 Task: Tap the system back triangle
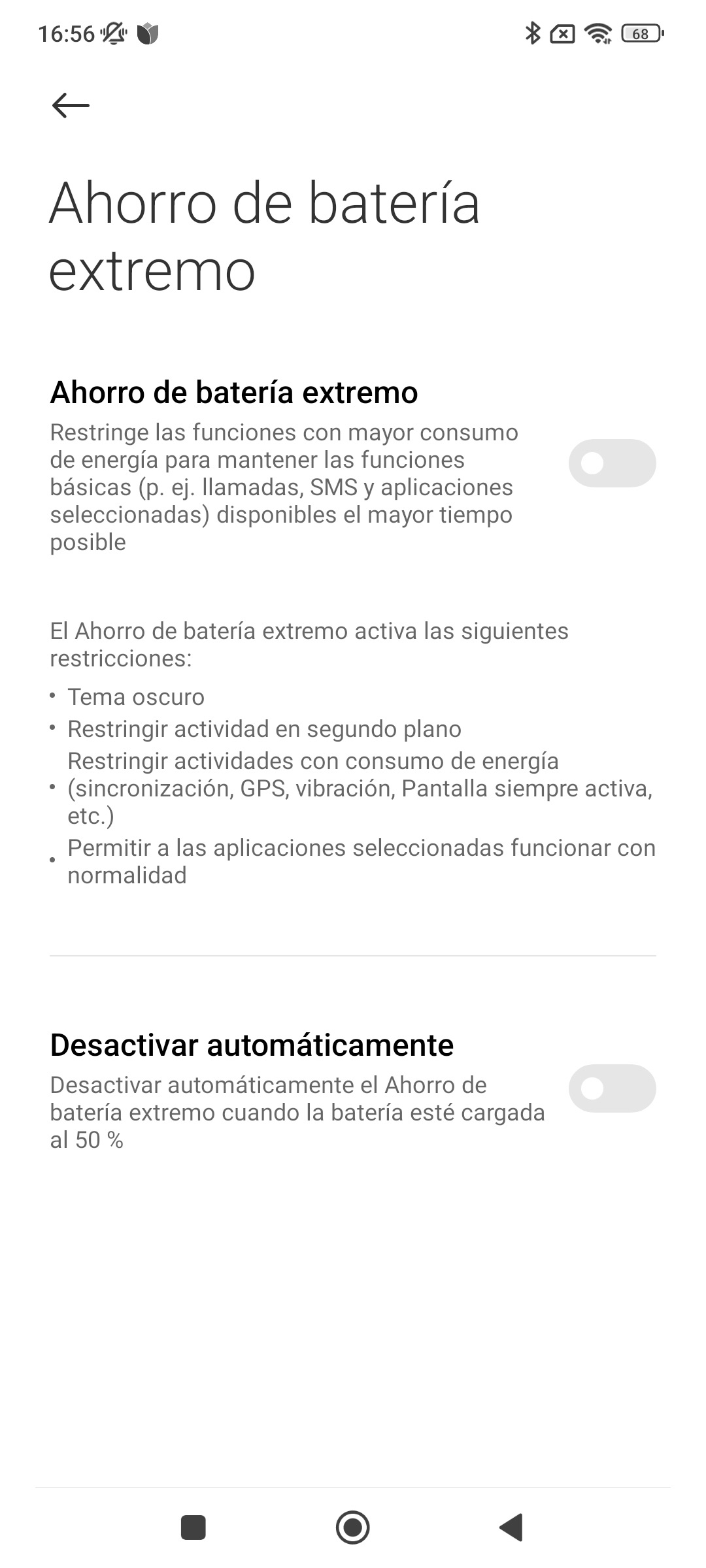pyautogui.click(x=511, y=1527)
